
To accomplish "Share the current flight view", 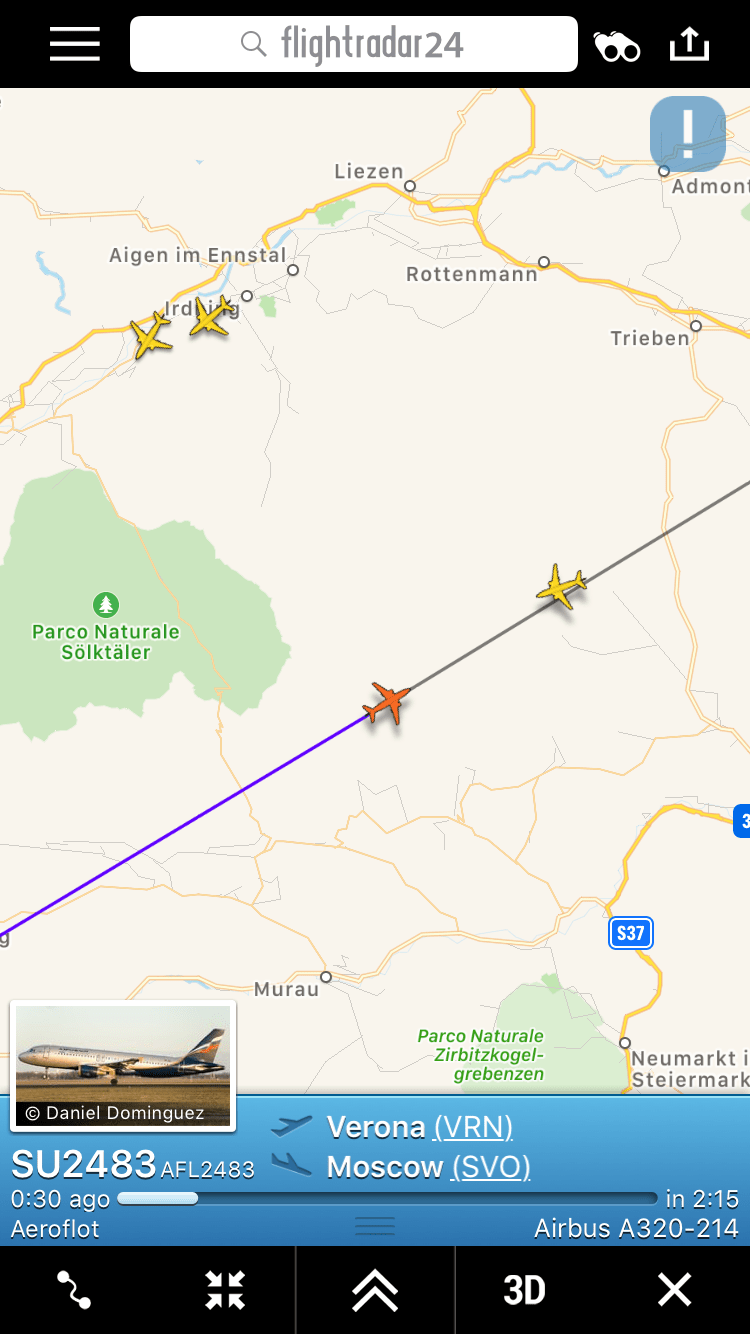I will 689,44.
